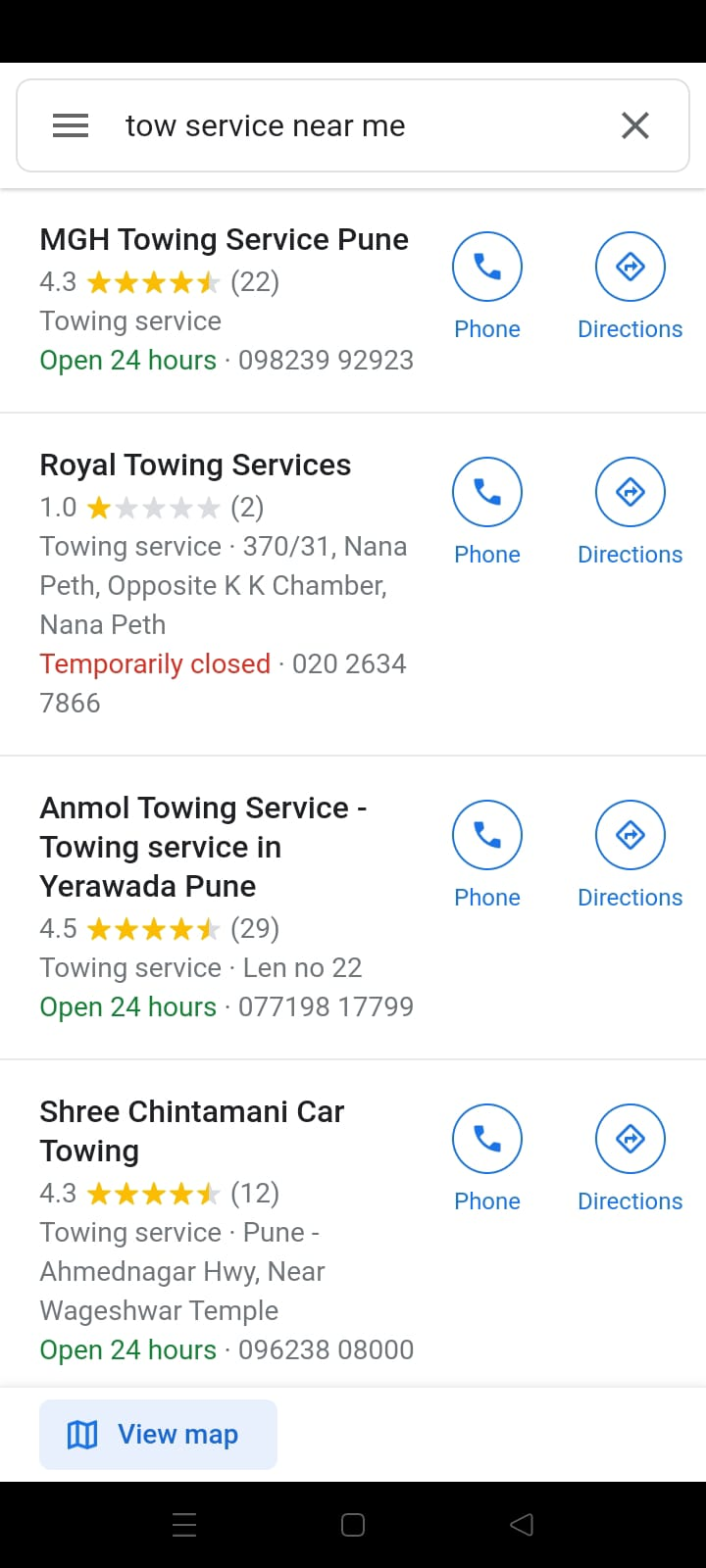Go to the home screen
Screen dimensions: 706x1568
353,1525
